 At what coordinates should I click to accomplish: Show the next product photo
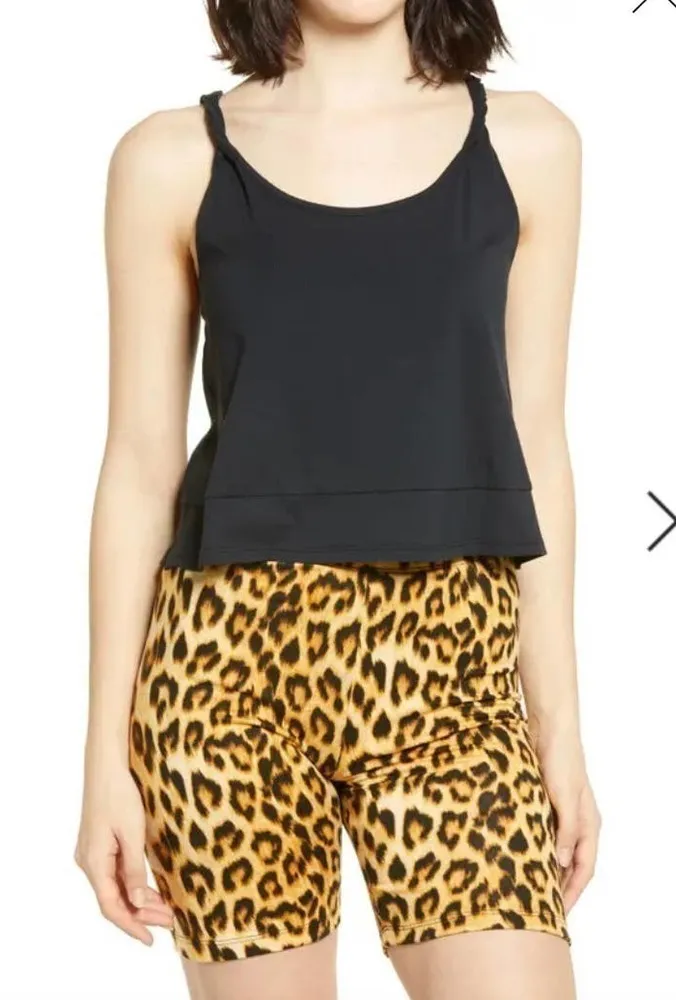tap(660, 521)
